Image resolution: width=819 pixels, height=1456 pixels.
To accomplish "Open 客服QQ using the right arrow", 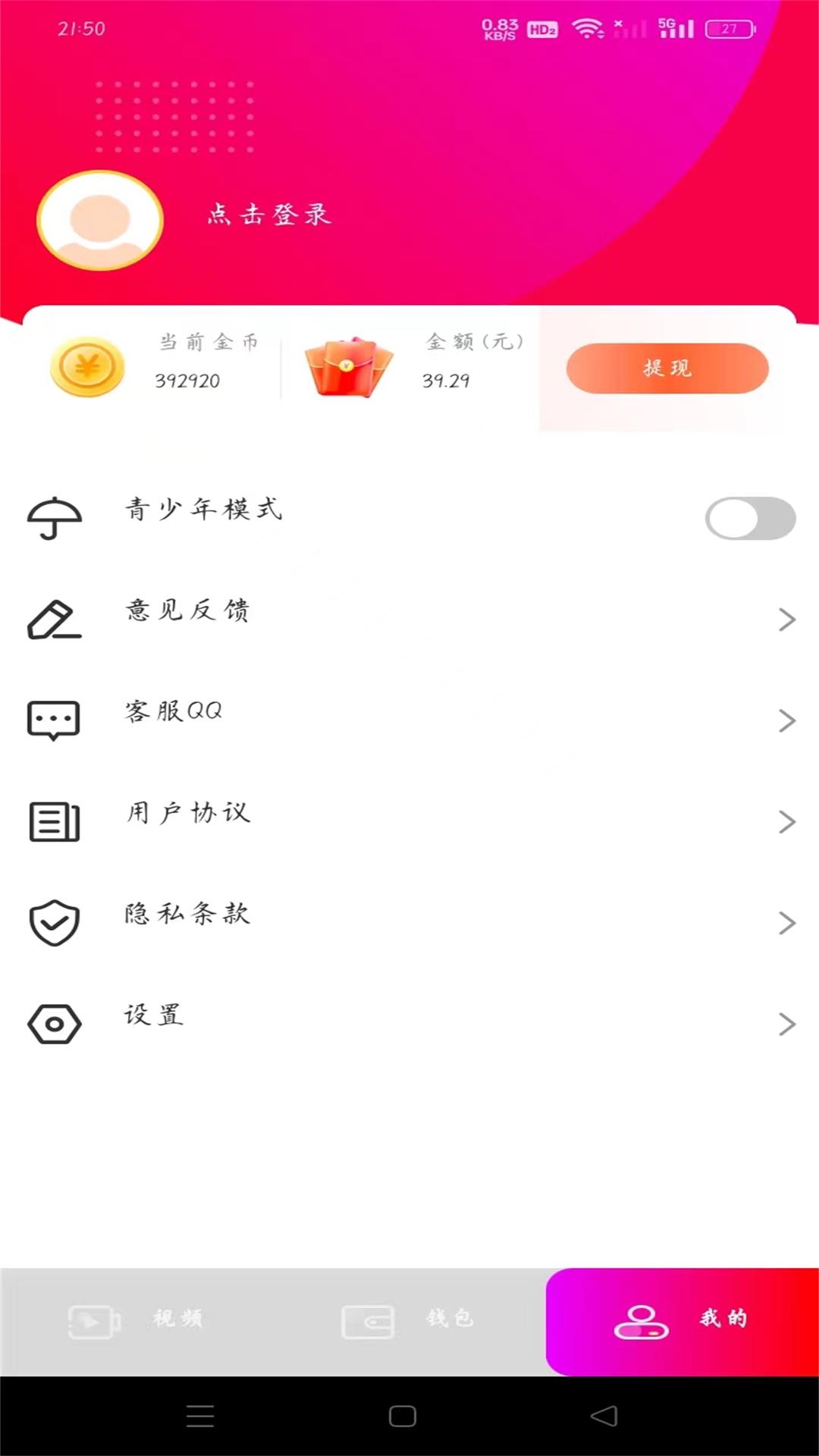I will tap(786, 720).
